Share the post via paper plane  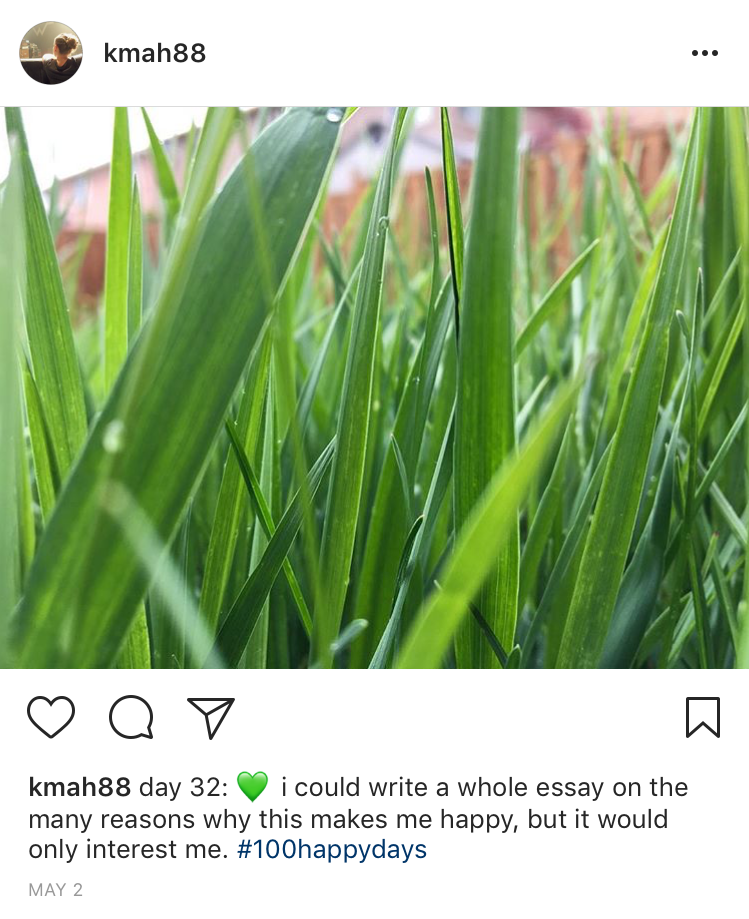pyautogui.click(x=211, y=717)
